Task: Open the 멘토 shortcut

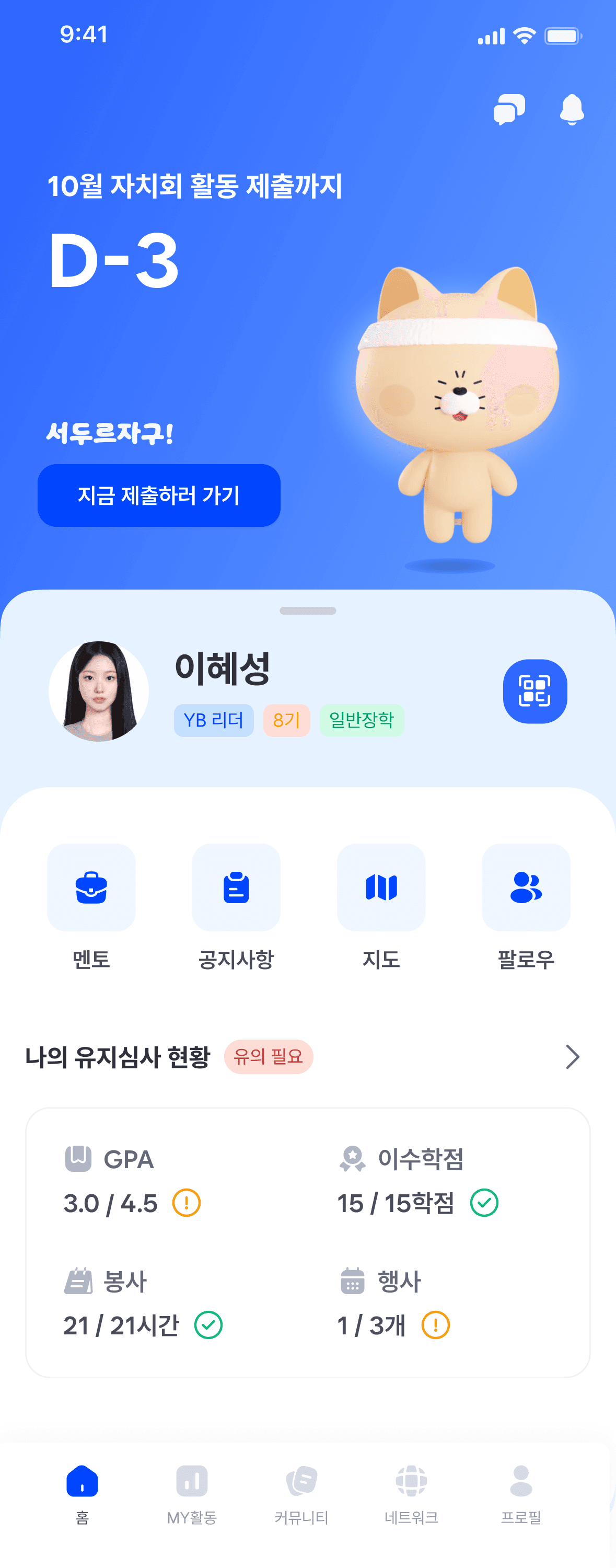Action: [91, 887]
